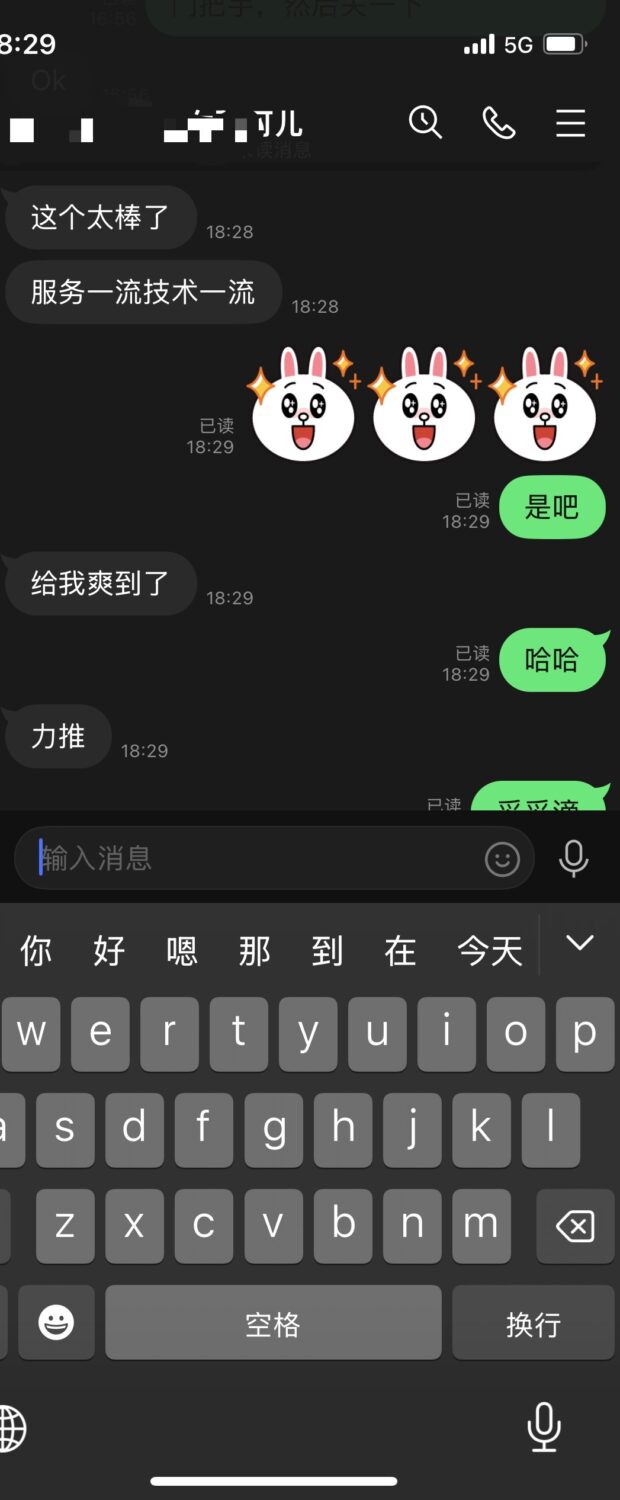Search within this chat
The height and width of the screenshot is (1500, 620).
coord(425,123)
